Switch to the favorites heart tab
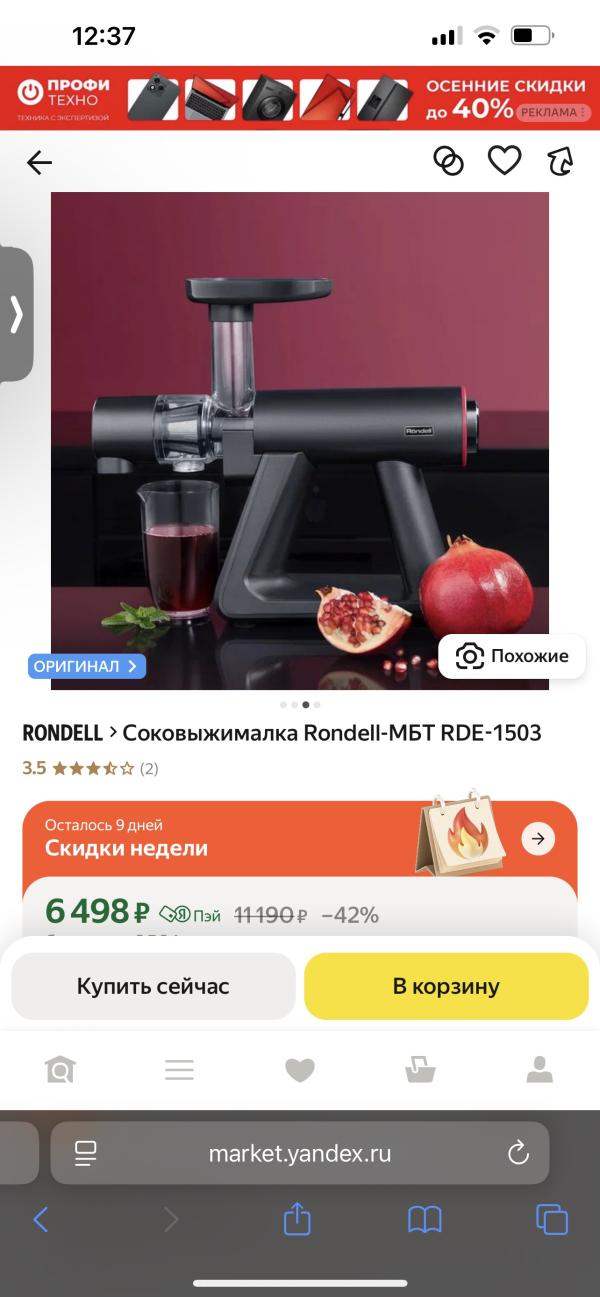This screenshot has width=600, height=1297. pos(300,1070)
